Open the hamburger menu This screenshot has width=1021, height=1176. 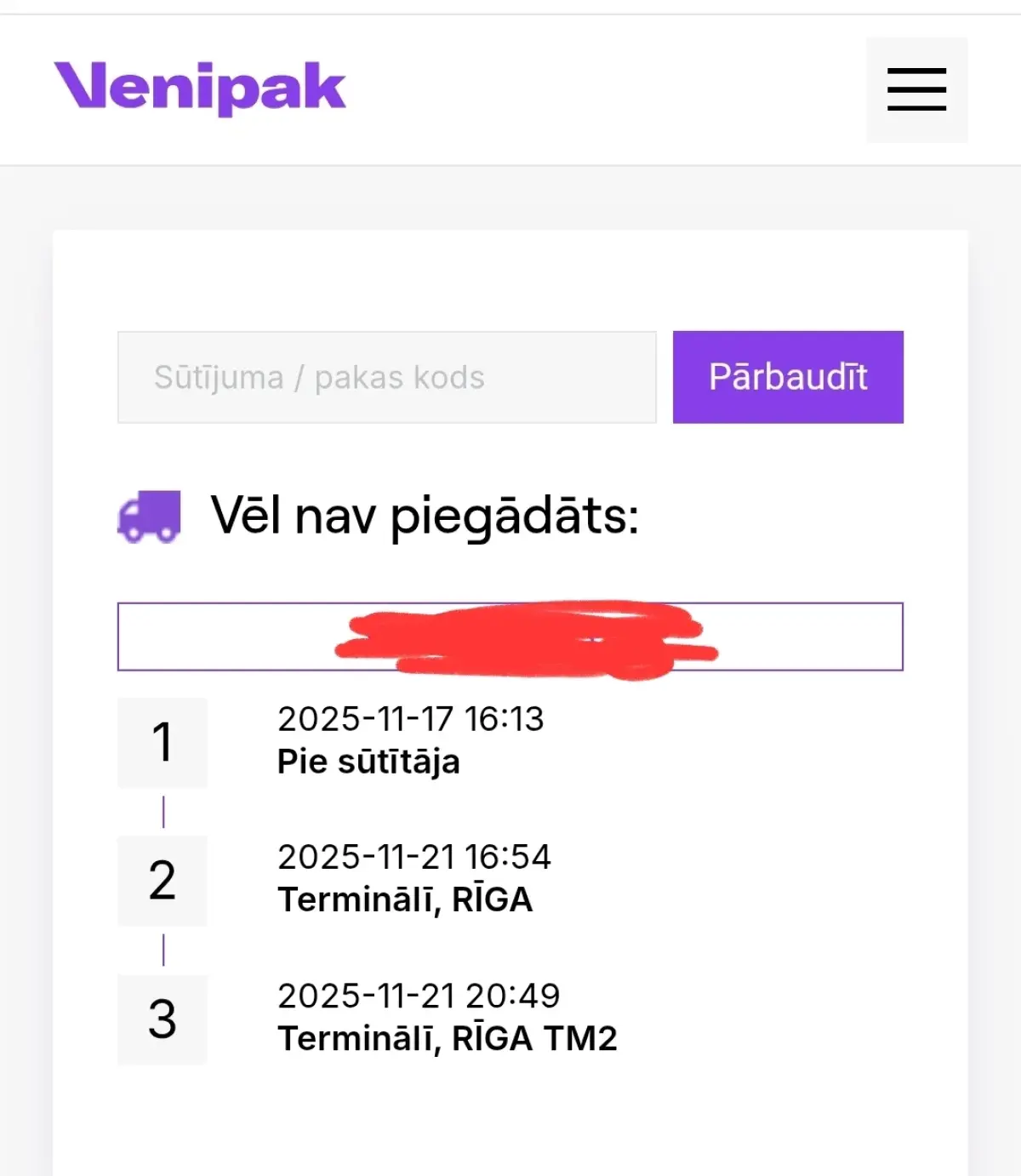(x=916, y=89)
